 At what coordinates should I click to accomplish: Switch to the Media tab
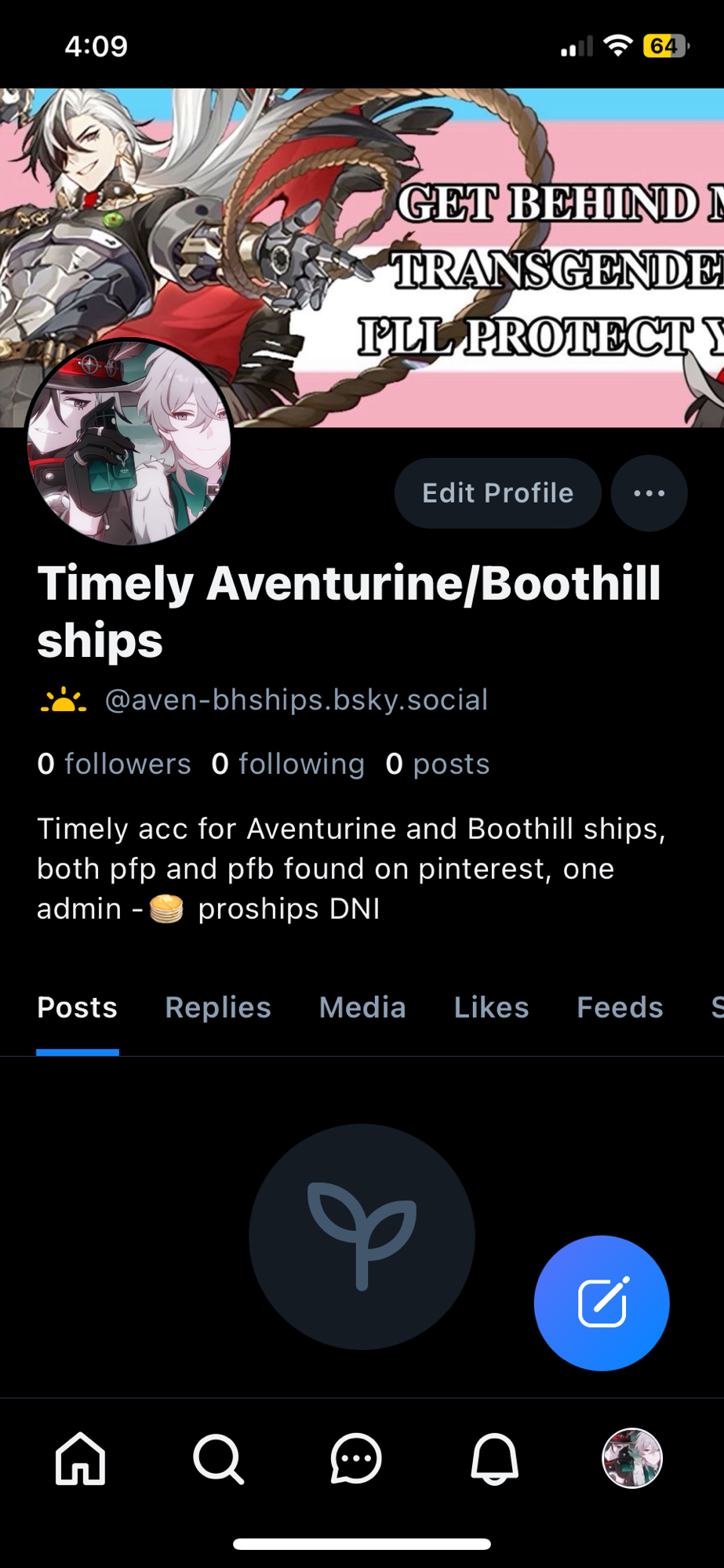(362, 1007)
